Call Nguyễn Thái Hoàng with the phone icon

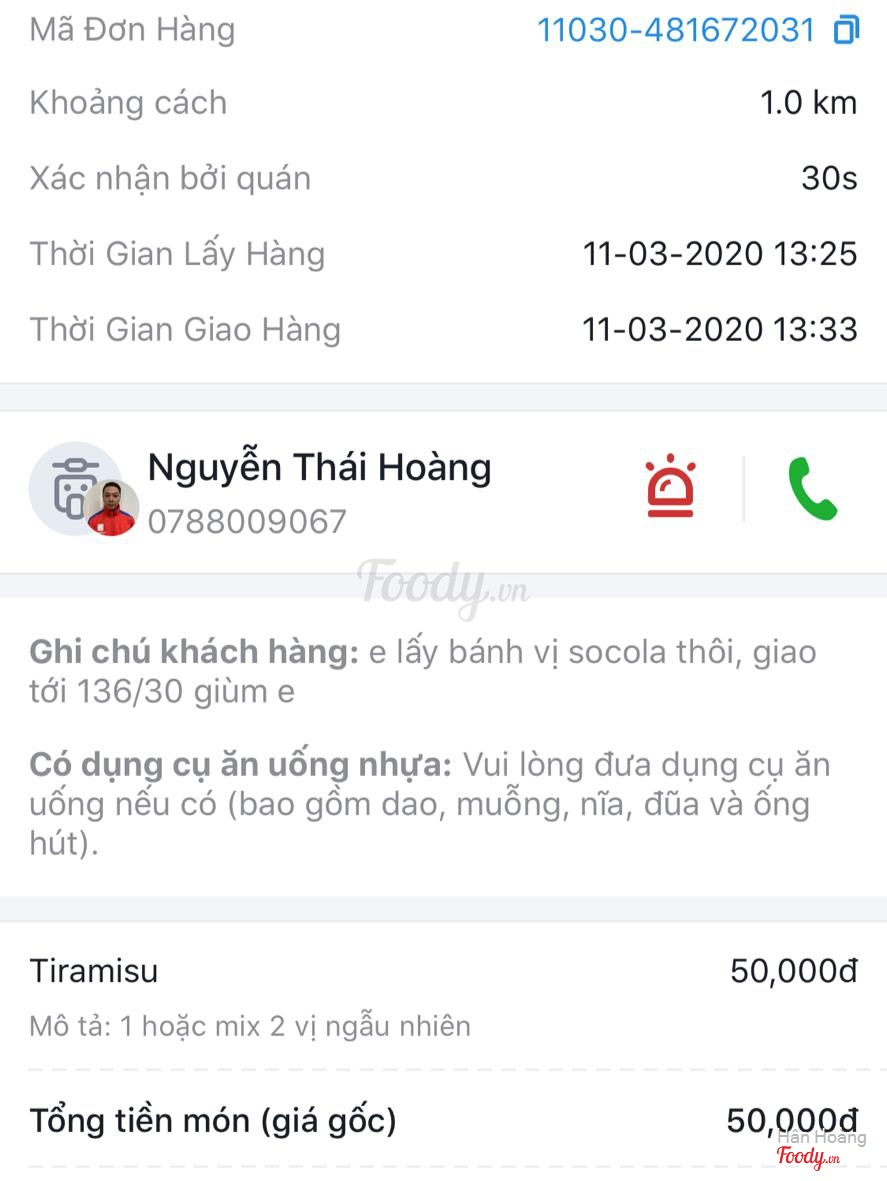click(812, 489)
